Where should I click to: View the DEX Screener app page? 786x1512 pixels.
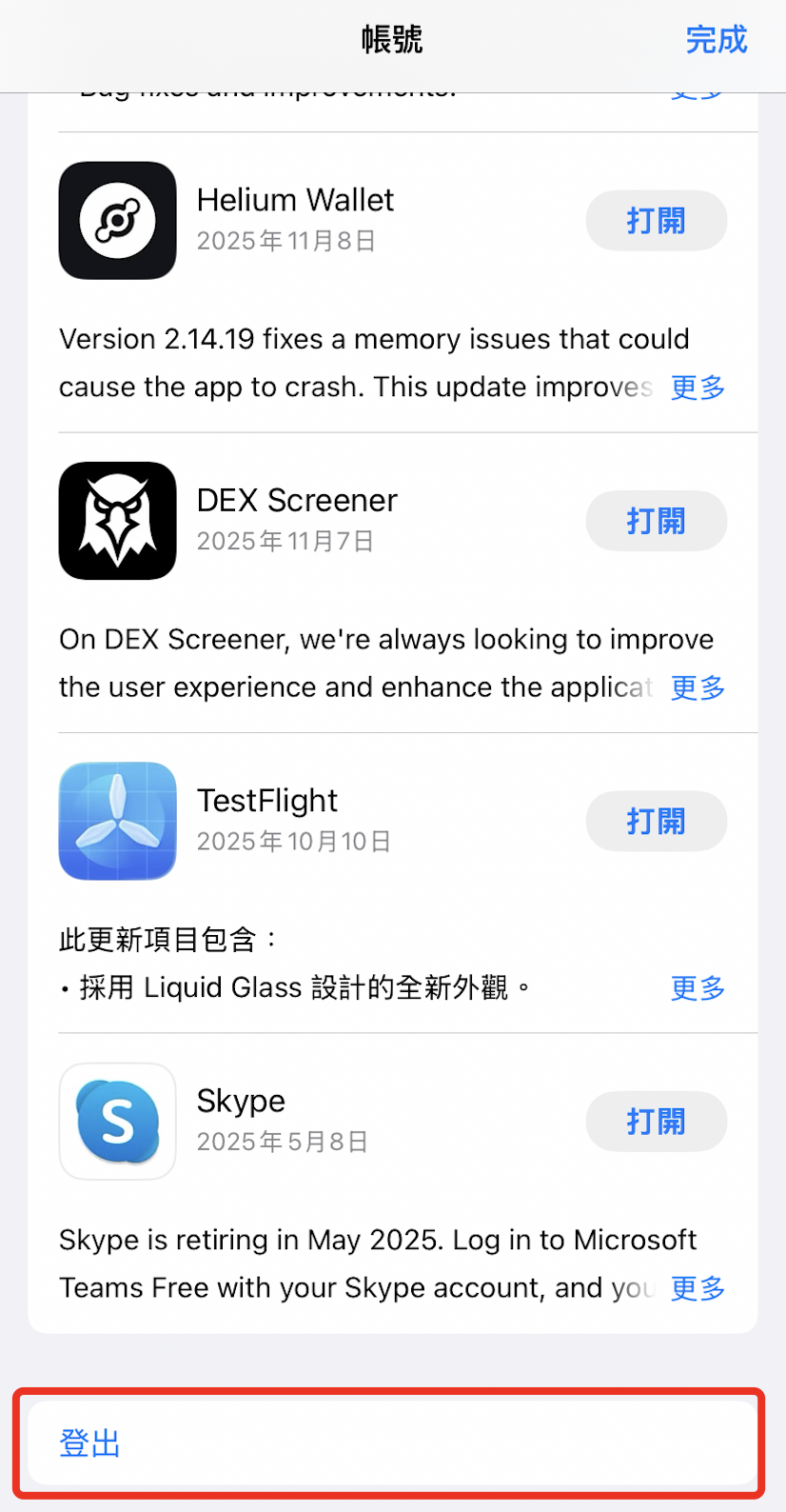click(x=118, y=521)
